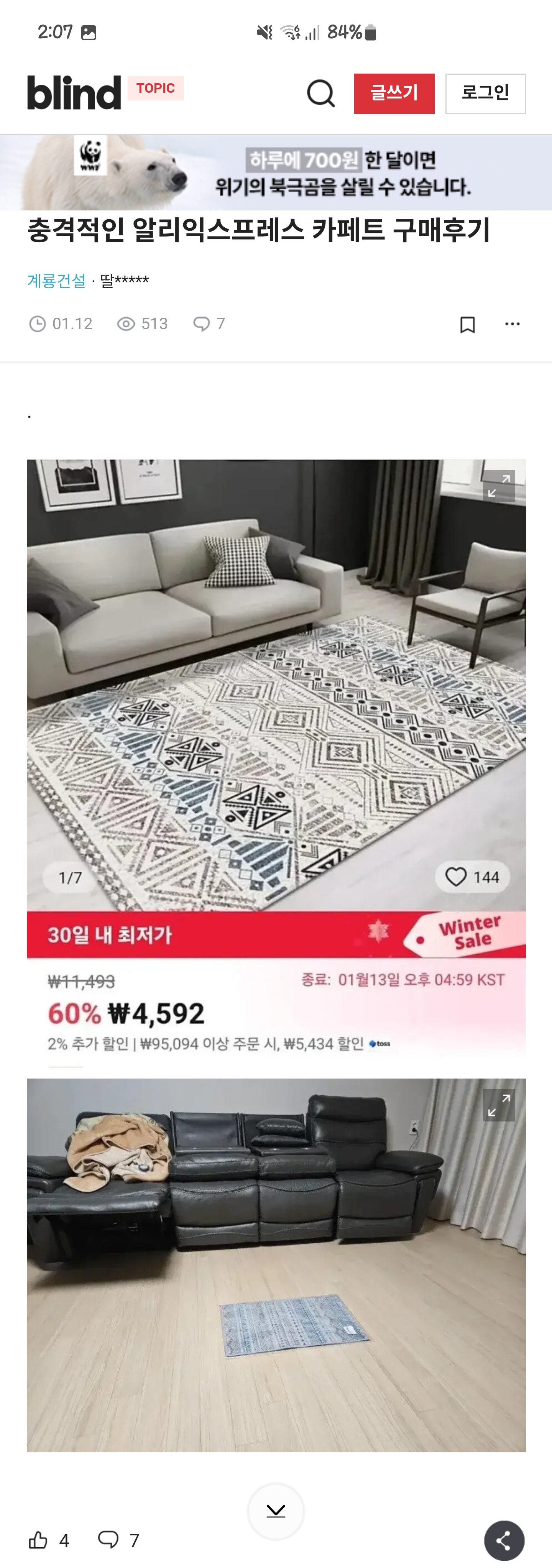Open the blind logo home link
Screen dimensions: 552x1568
tap(74, 93)
